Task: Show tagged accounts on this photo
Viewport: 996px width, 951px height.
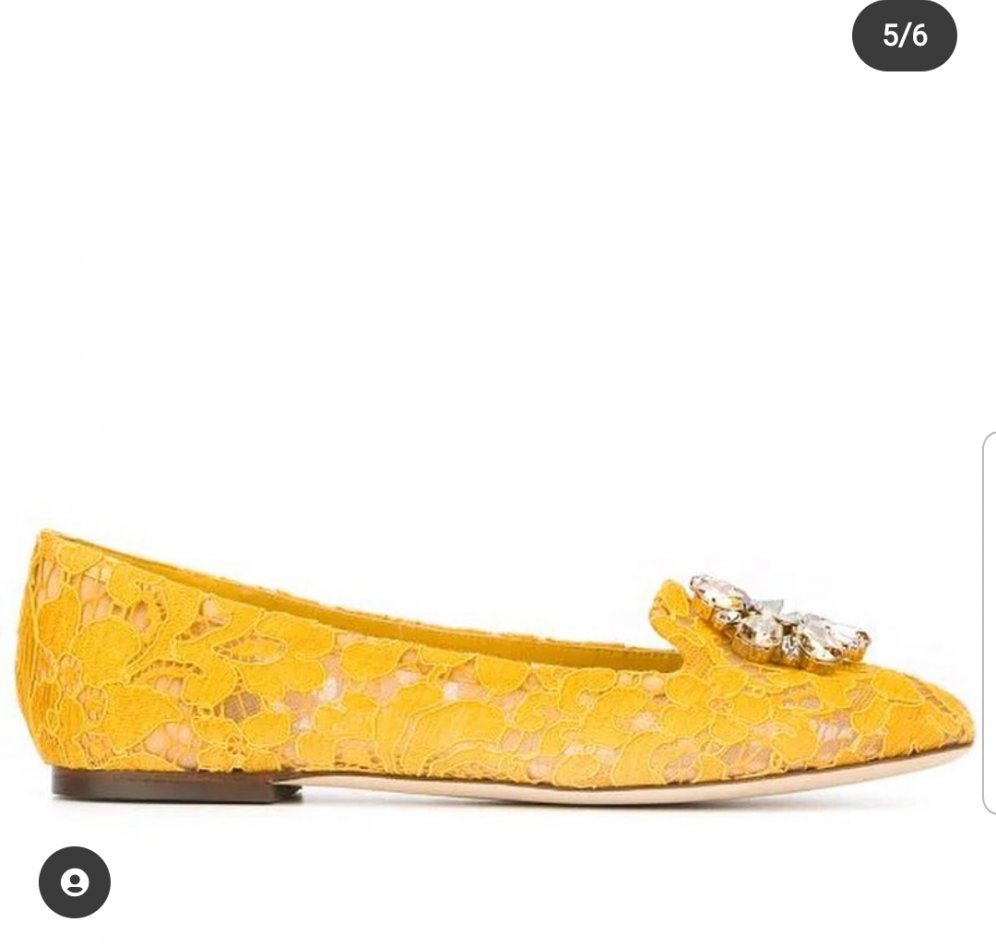Action: tap(75, 882)
